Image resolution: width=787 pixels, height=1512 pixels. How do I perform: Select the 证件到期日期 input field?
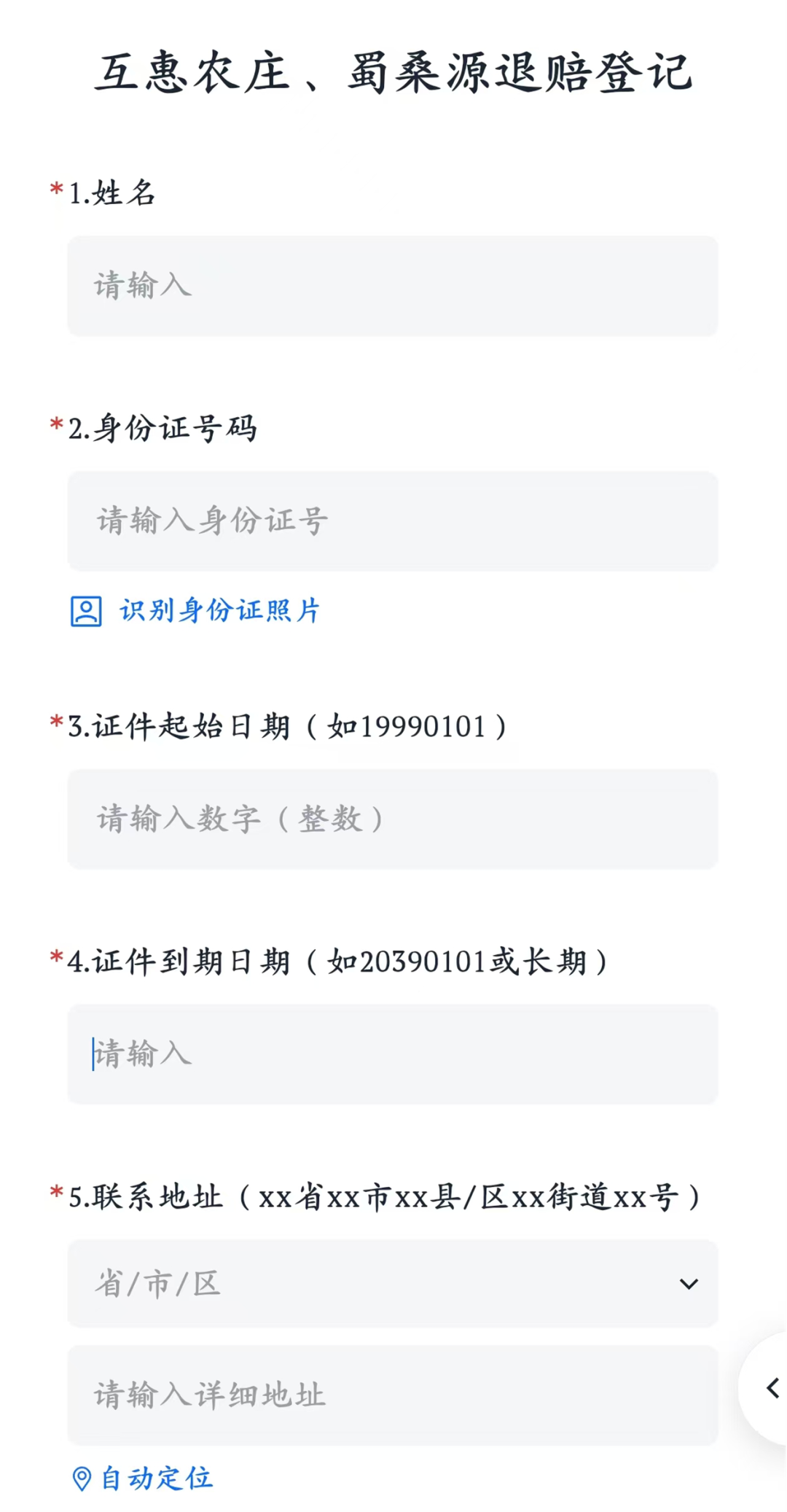[x=392, y=1054]
